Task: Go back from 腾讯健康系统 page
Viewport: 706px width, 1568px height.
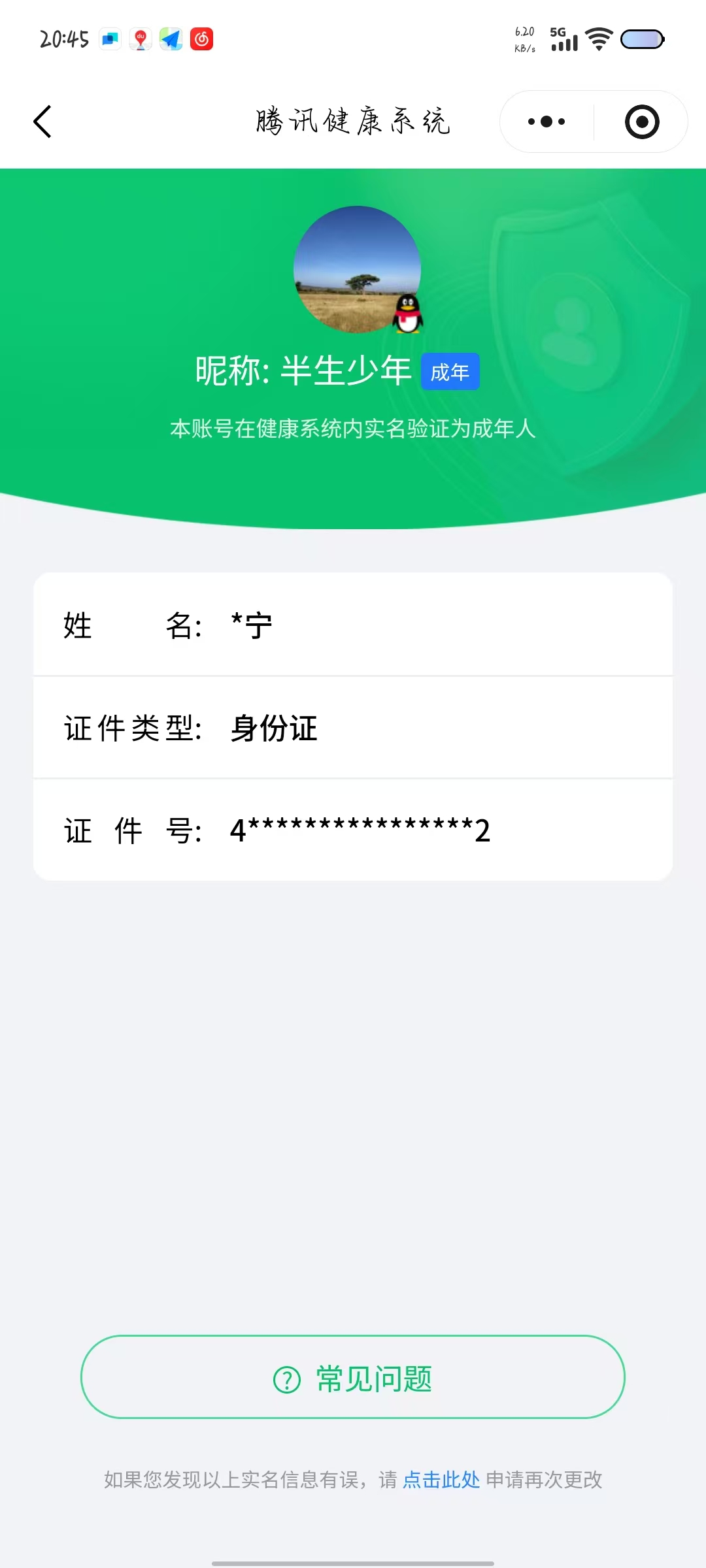Action: (x=42, y=122)
